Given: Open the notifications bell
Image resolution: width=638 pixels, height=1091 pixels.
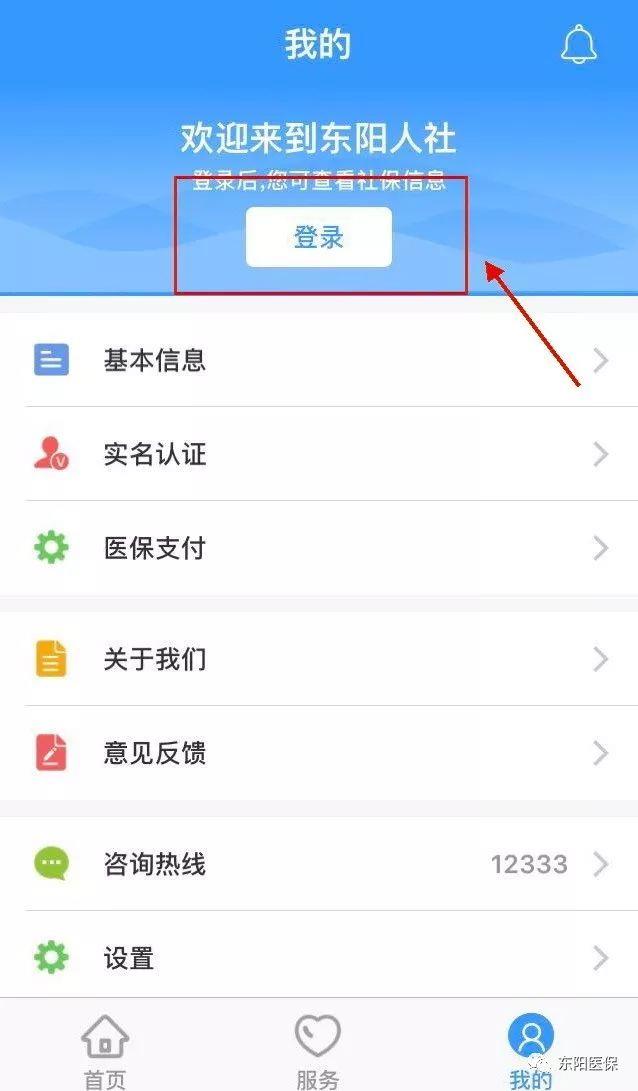Looking at the screenshot, I should 578,46.
